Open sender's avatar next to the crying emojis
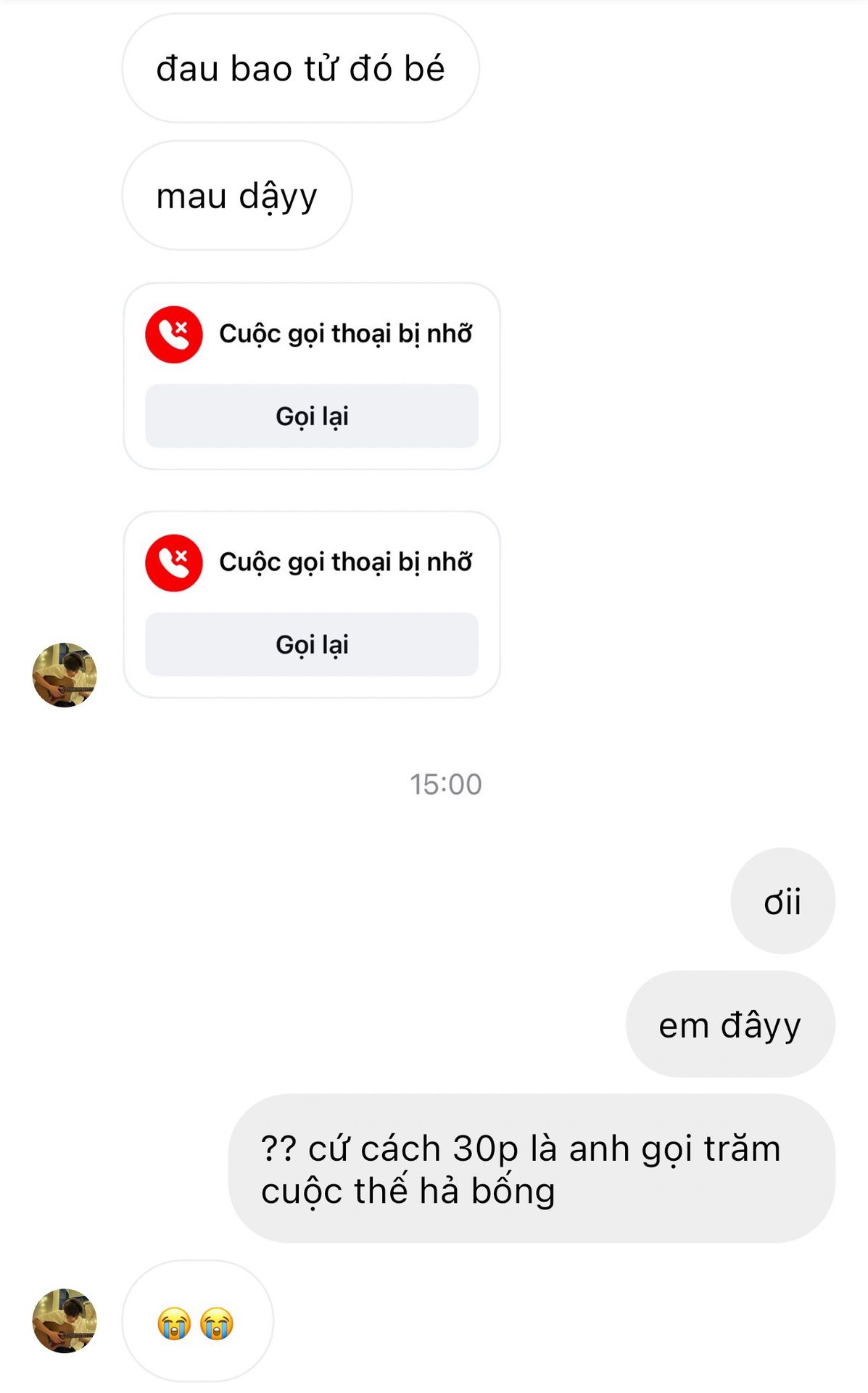Screen dimensions: 868x1393 (65, 1320)
